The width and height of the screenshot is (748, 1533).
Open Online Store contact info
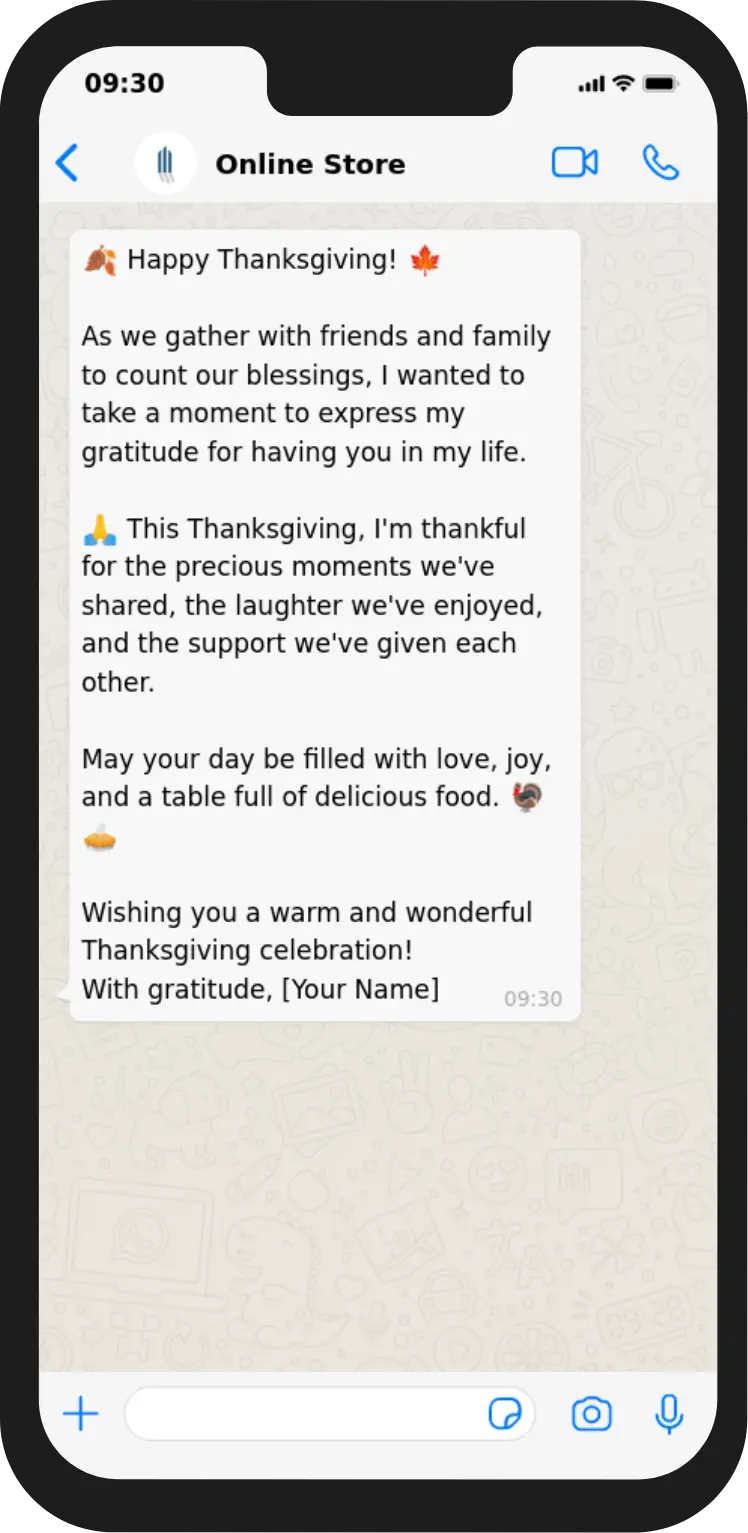pos(310,164)
